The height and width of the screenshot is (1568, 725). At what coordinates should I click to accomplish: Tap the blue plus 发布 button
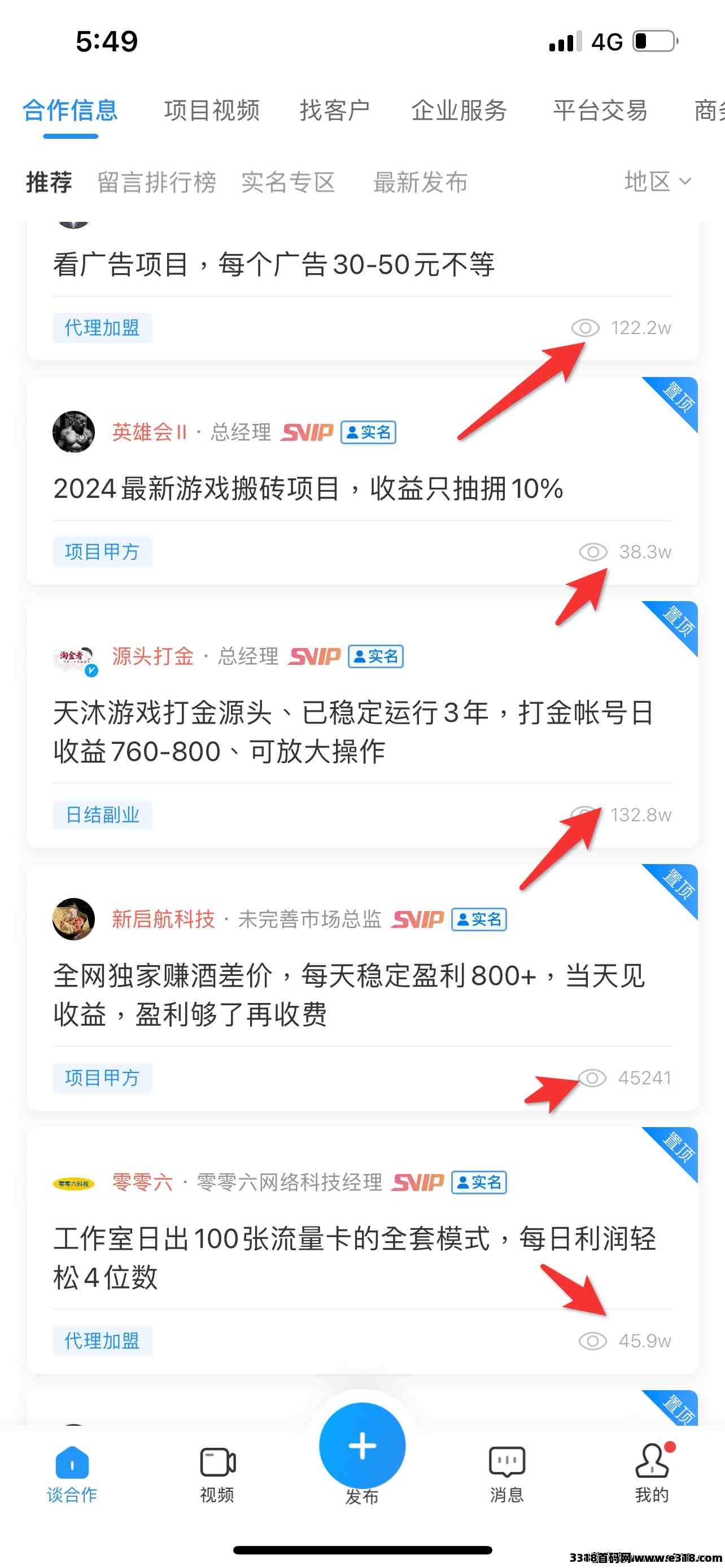coord(362,1446)
